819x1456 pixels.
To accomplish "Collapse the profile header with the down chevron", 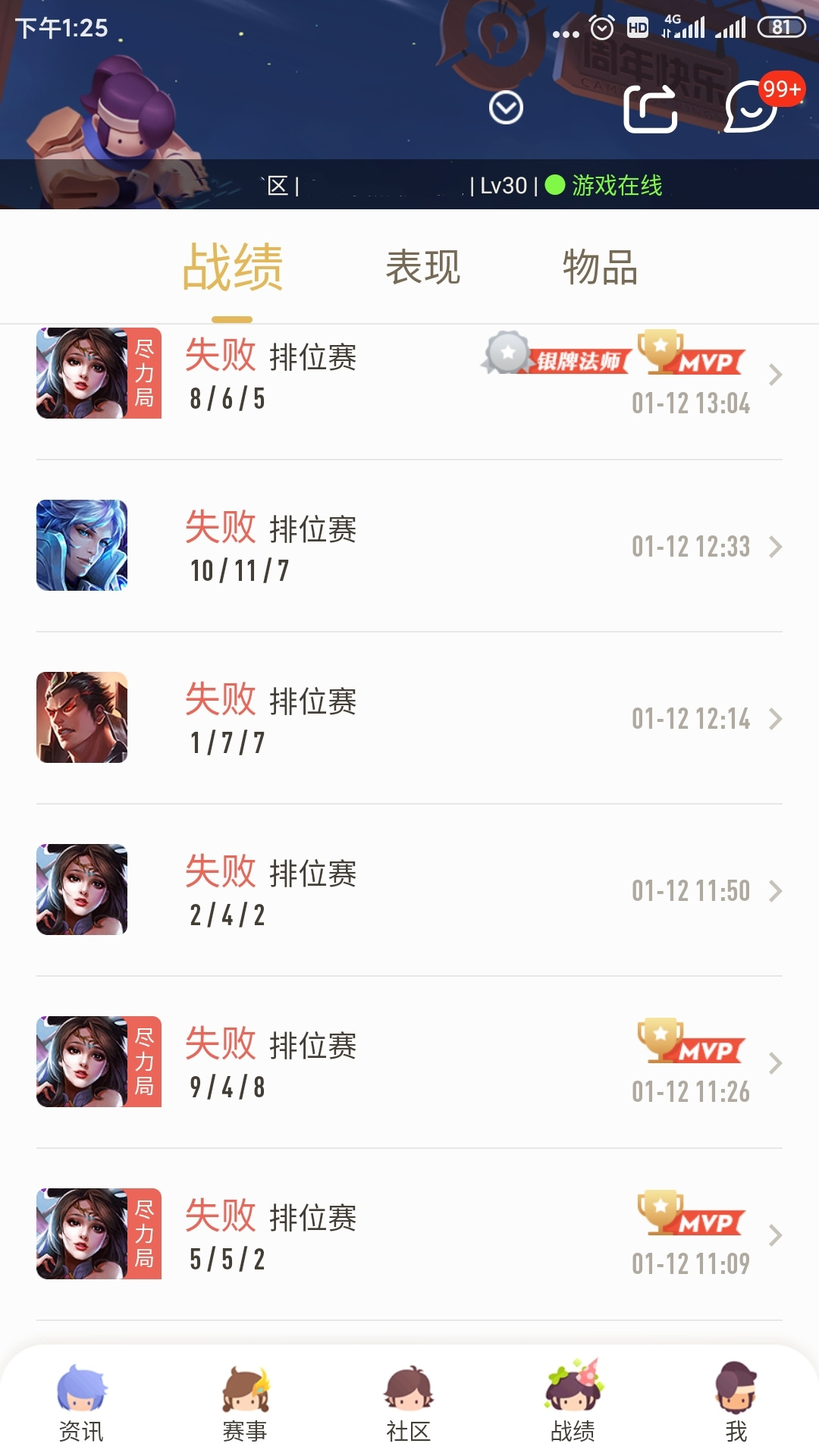I will [504, 108].
